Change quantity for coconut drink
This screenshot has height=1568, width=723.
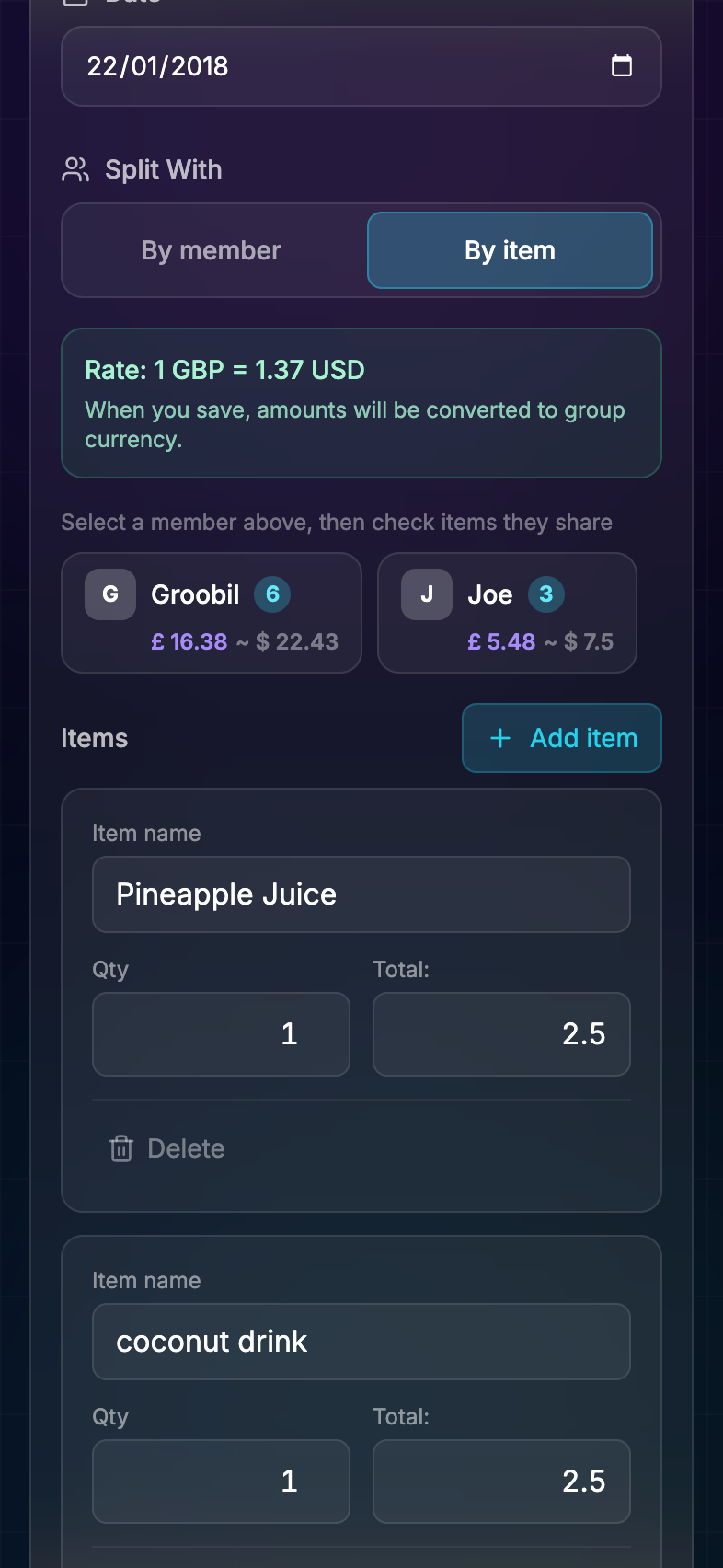221,1482
